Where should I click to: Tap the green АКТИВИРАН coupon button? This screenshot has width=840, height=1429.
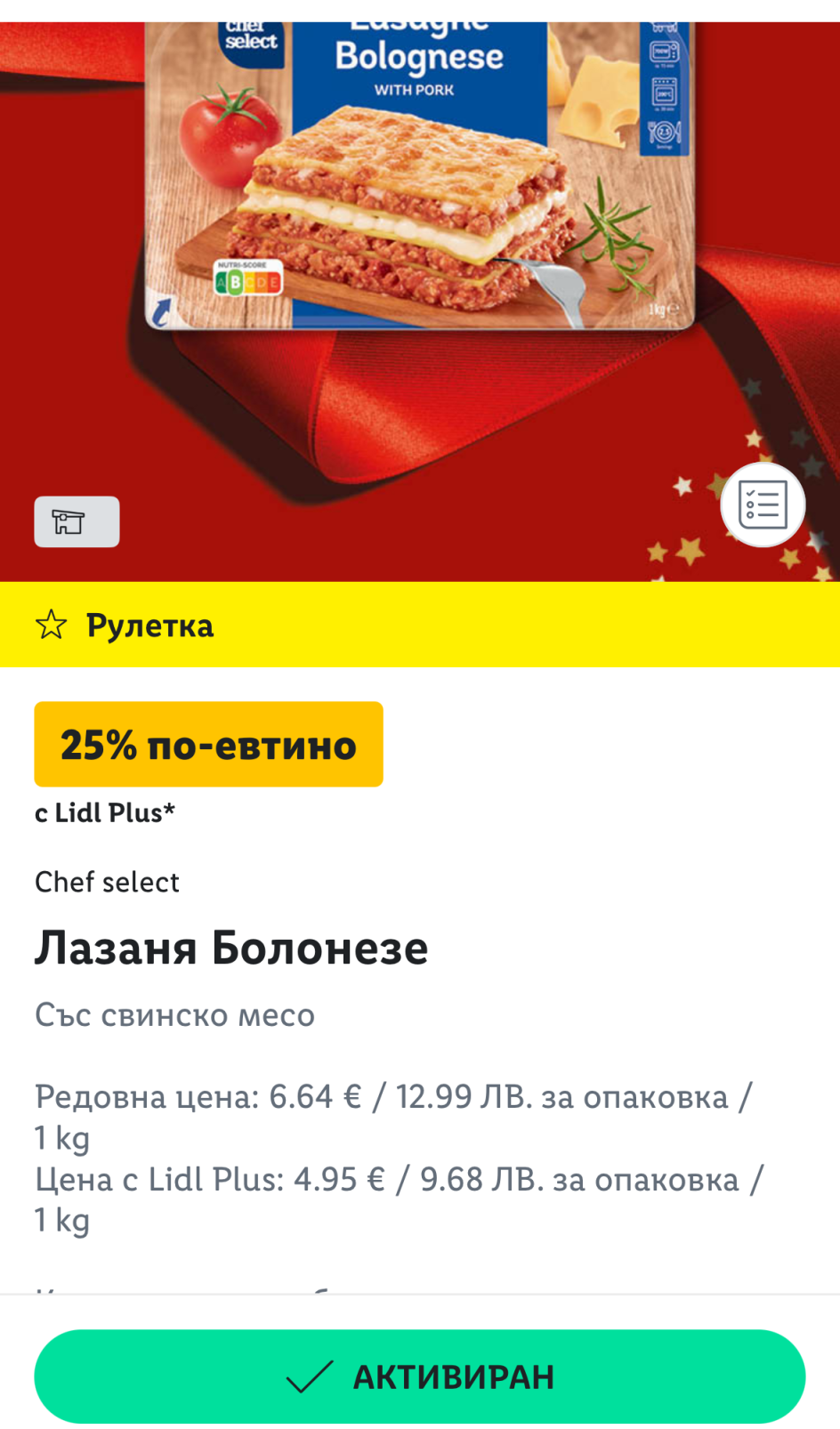pyautogui.click(x=419, y=1376)
